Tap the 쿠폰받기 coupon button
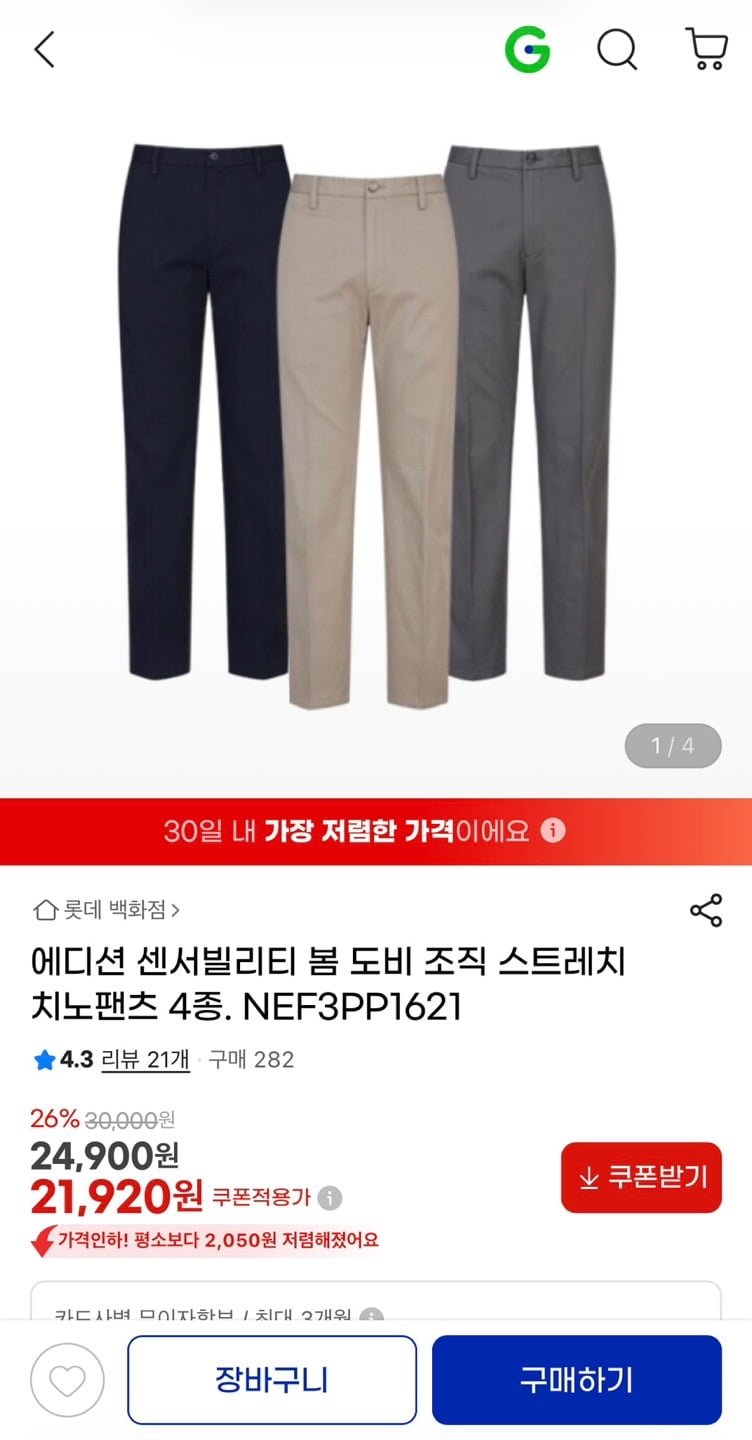Viewport: 752px width, 1440px height. click(641, 1177)
